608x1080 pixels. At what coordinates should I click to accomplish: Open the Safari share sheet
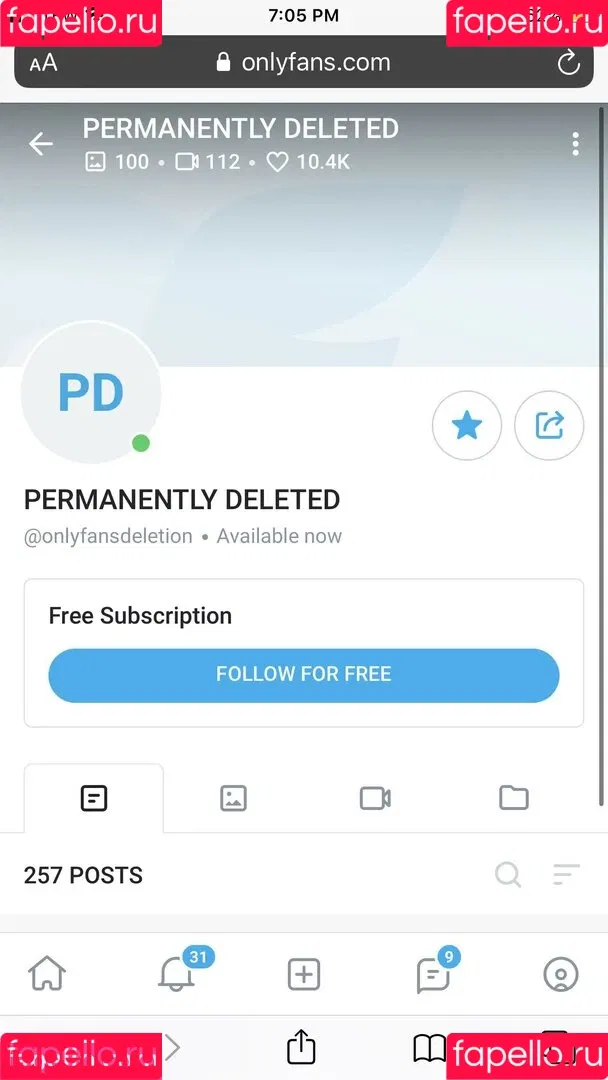pyautogui.click(x=301, y=1048)
